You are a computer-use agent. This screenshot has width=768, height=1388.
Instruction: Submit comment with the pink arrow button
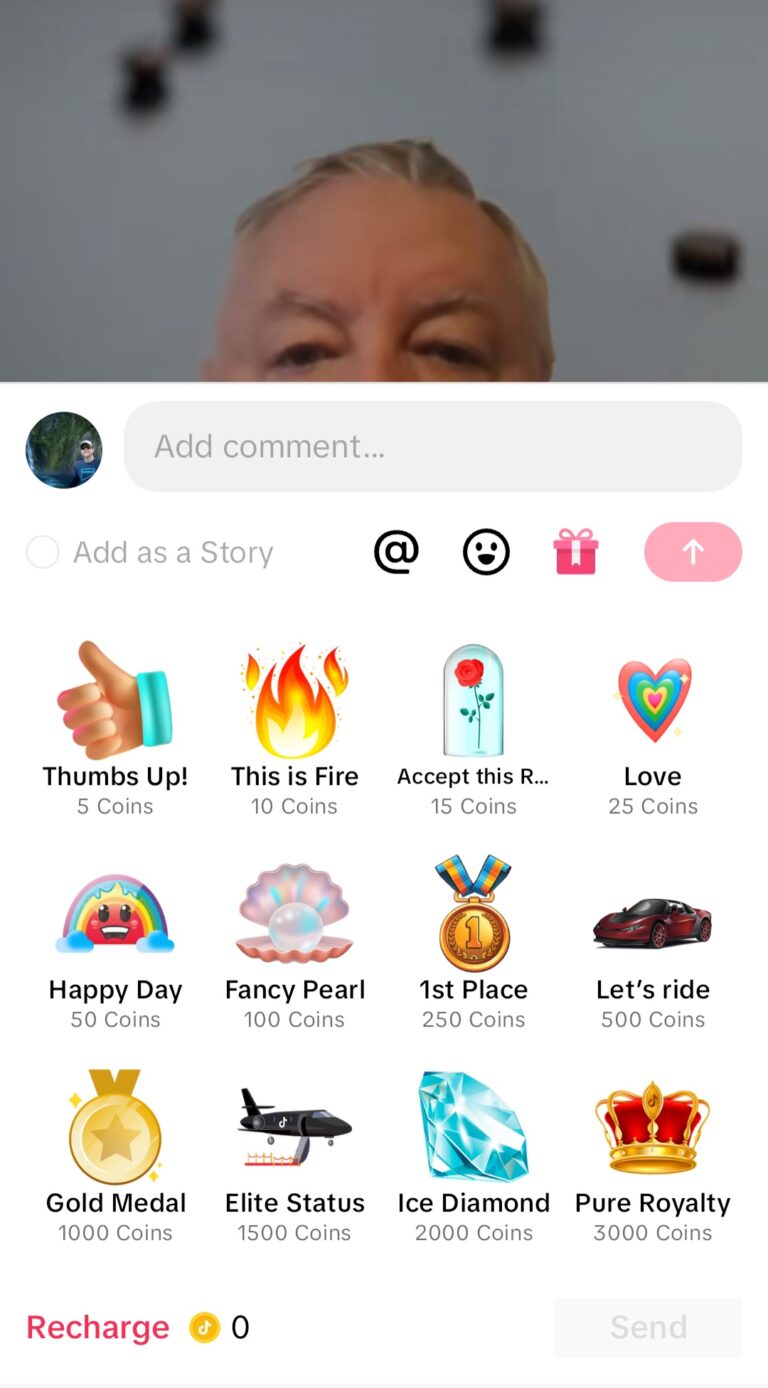692,551
